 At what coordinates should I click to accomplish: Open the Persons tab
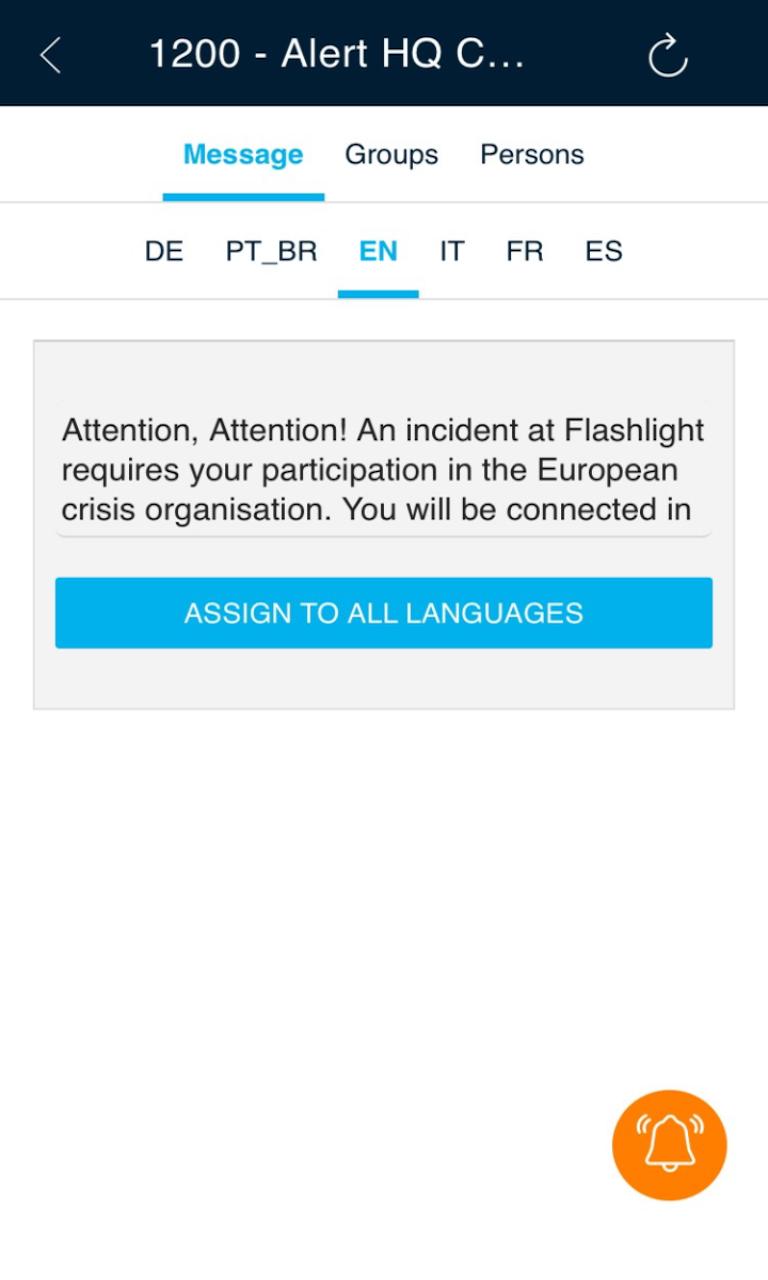(x=532, y=154)
